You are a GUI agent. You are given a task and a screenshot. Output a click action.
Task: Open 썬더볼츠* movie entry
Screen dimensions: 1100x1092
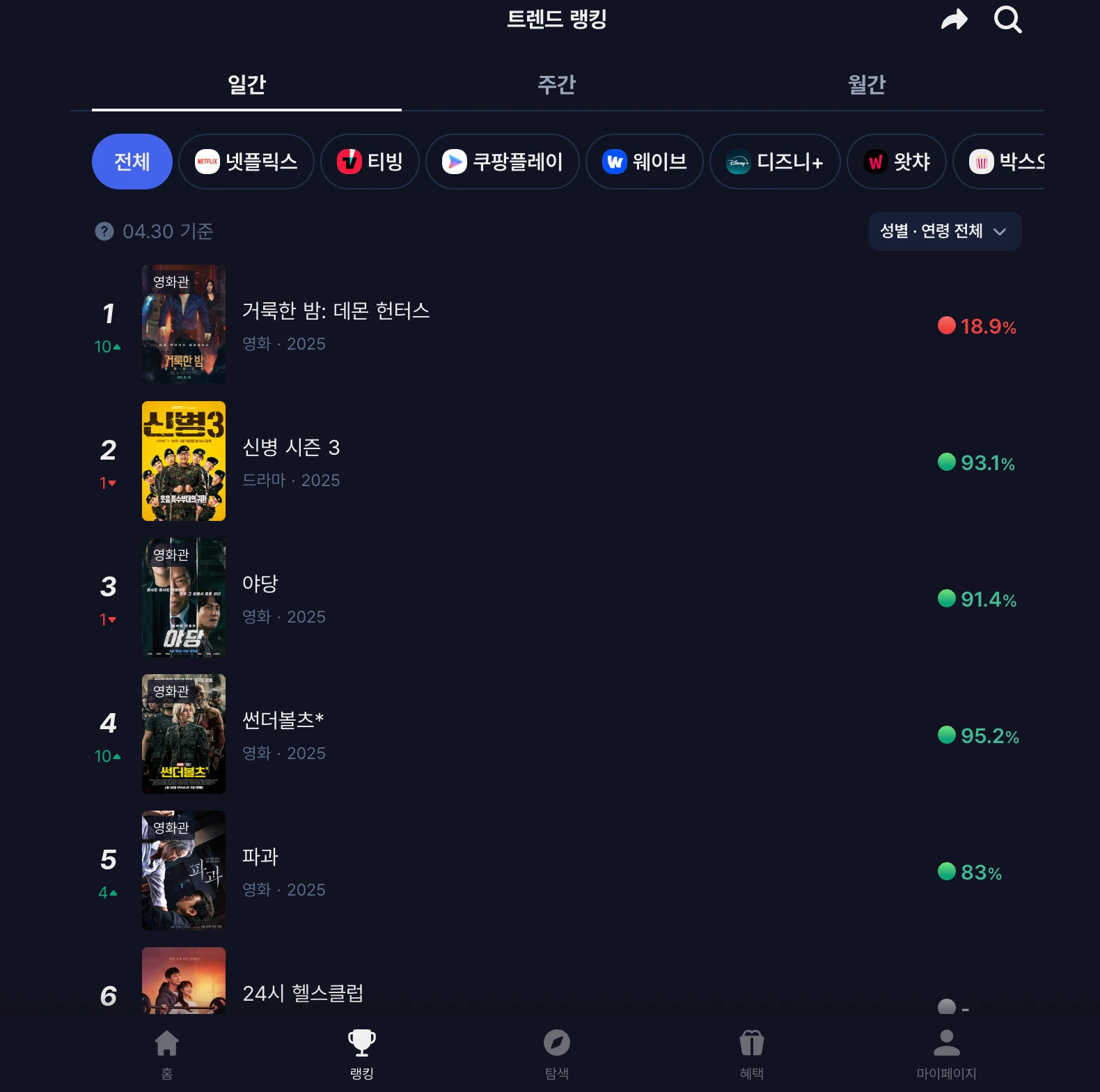pos(283,720)
